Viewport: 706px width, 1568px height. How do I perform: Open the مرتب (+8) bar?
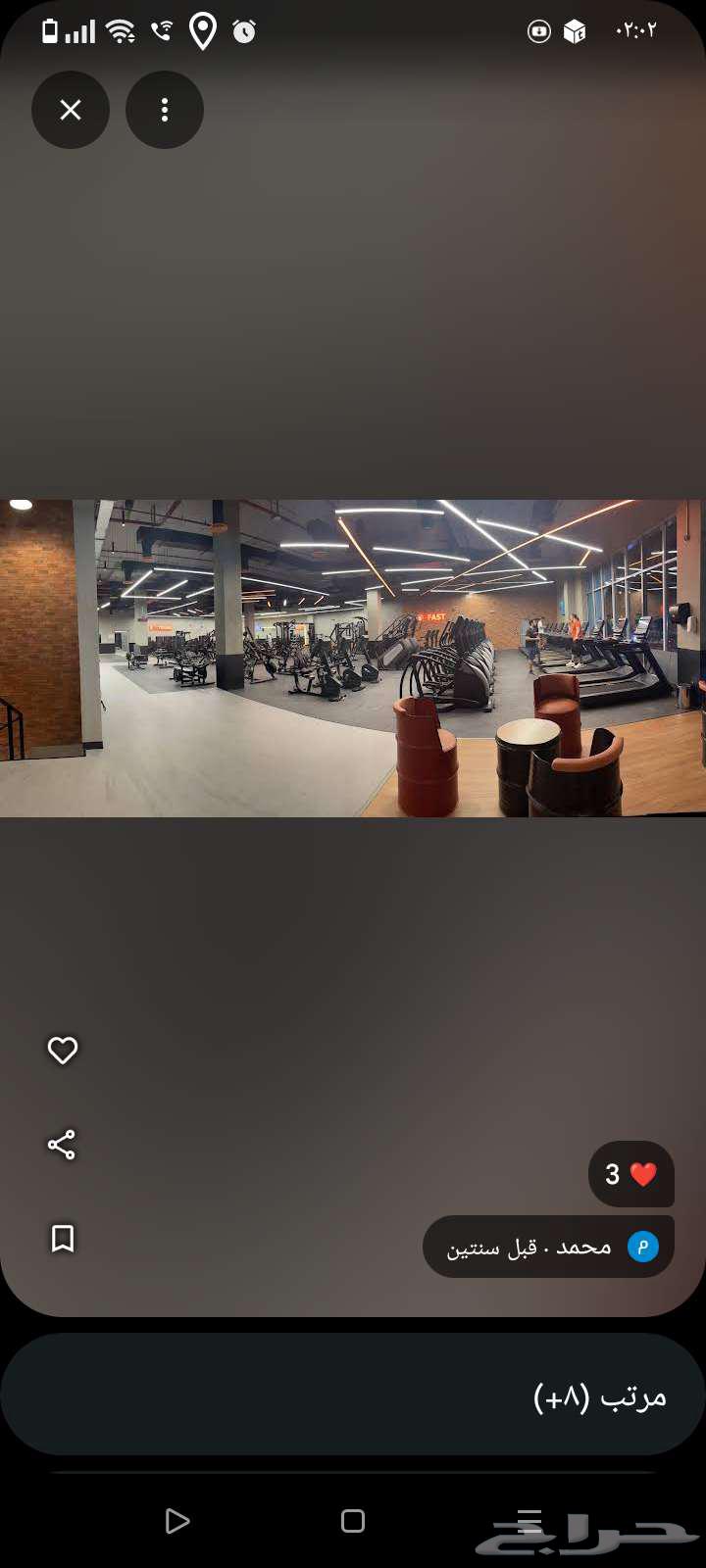tap(353, 1396)
